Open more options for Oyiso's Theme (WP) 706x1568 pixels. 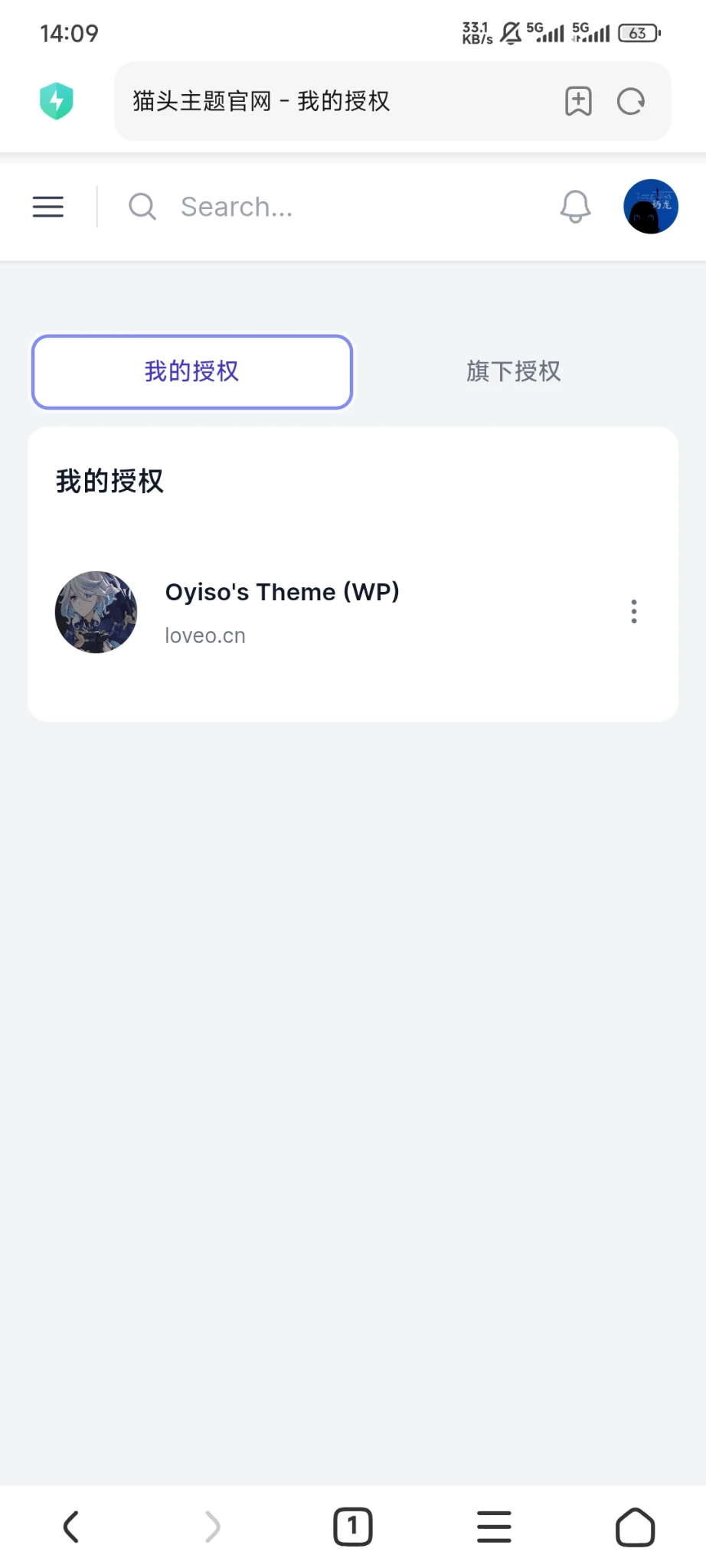634,611
